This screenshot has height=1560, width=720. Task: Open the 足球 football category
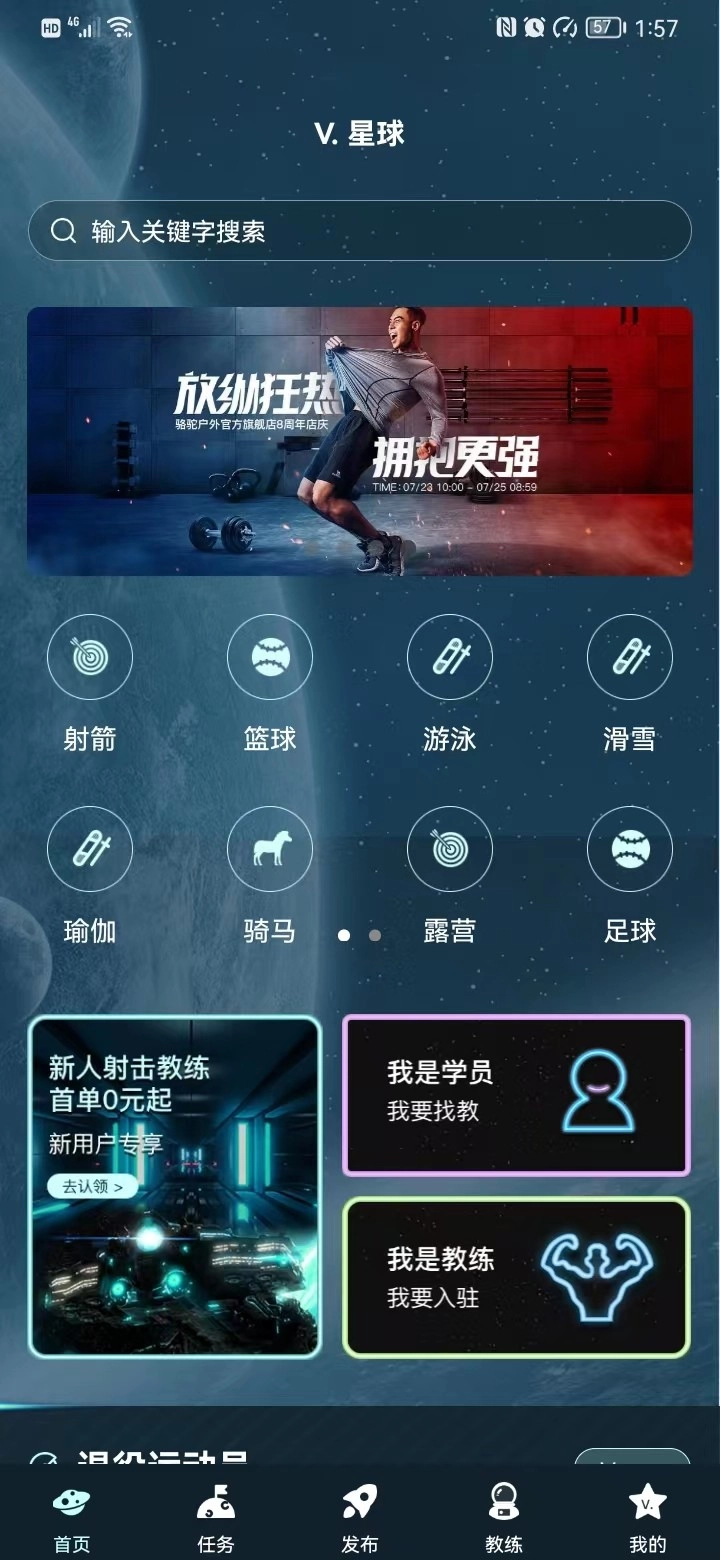pyautogui.click(x=630, y=849)
